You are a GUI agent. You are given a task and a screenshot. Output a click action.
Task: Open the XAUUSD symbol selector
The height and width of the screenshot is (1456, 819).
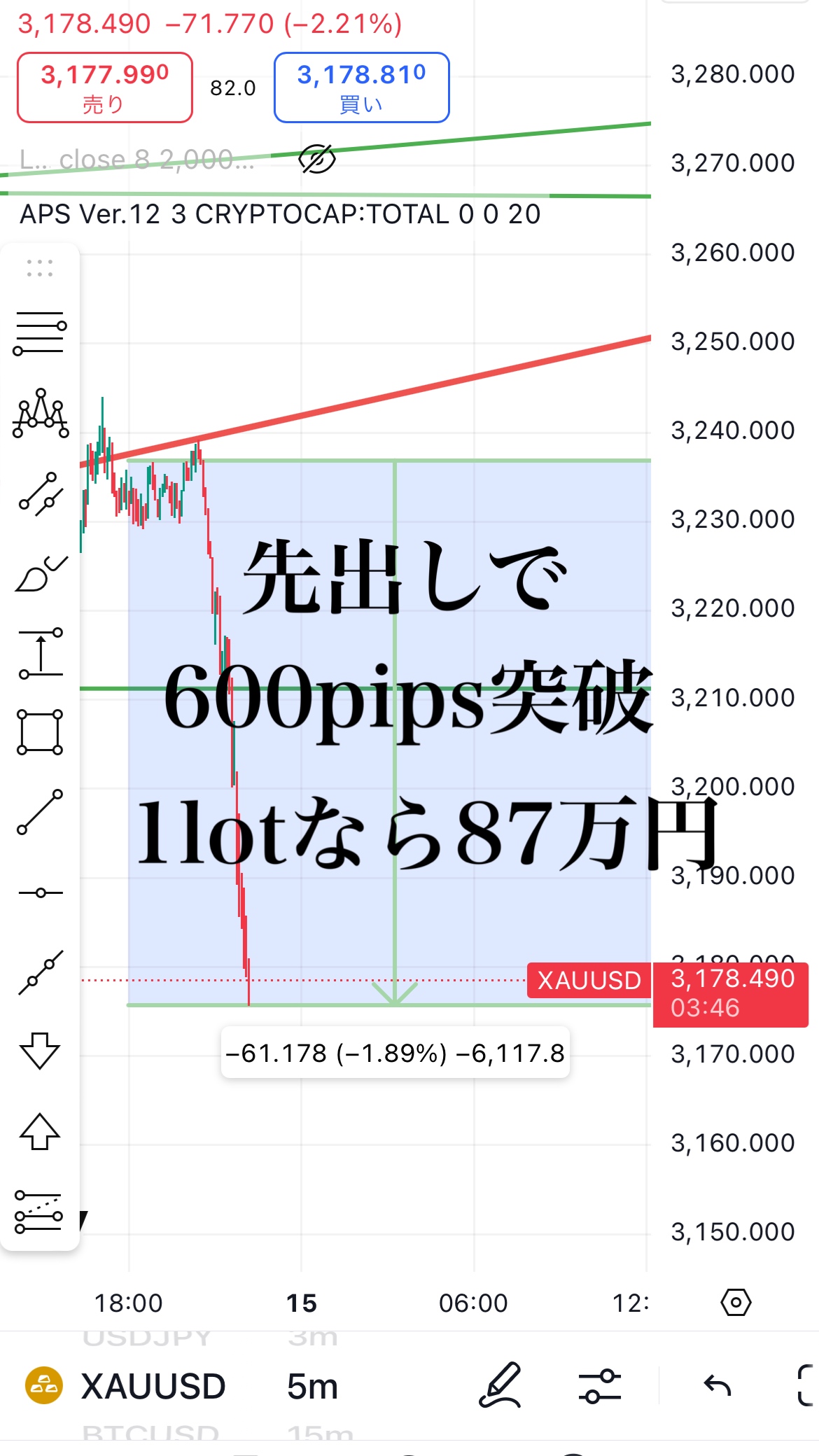[x=126, y=1386]
